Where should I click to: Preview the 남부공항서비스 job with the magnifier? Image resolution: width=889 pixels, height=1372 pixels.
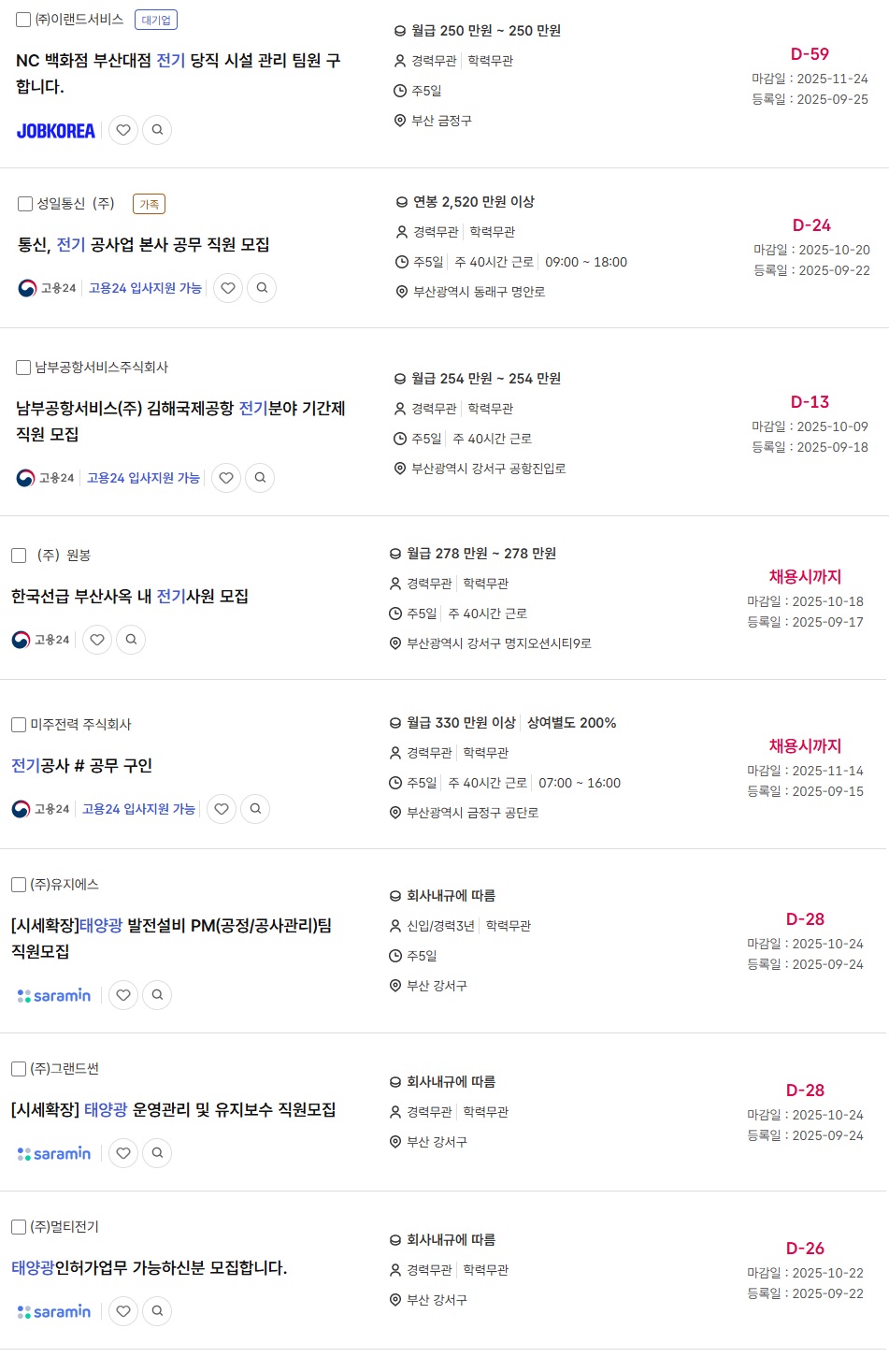tap(260, 478)
